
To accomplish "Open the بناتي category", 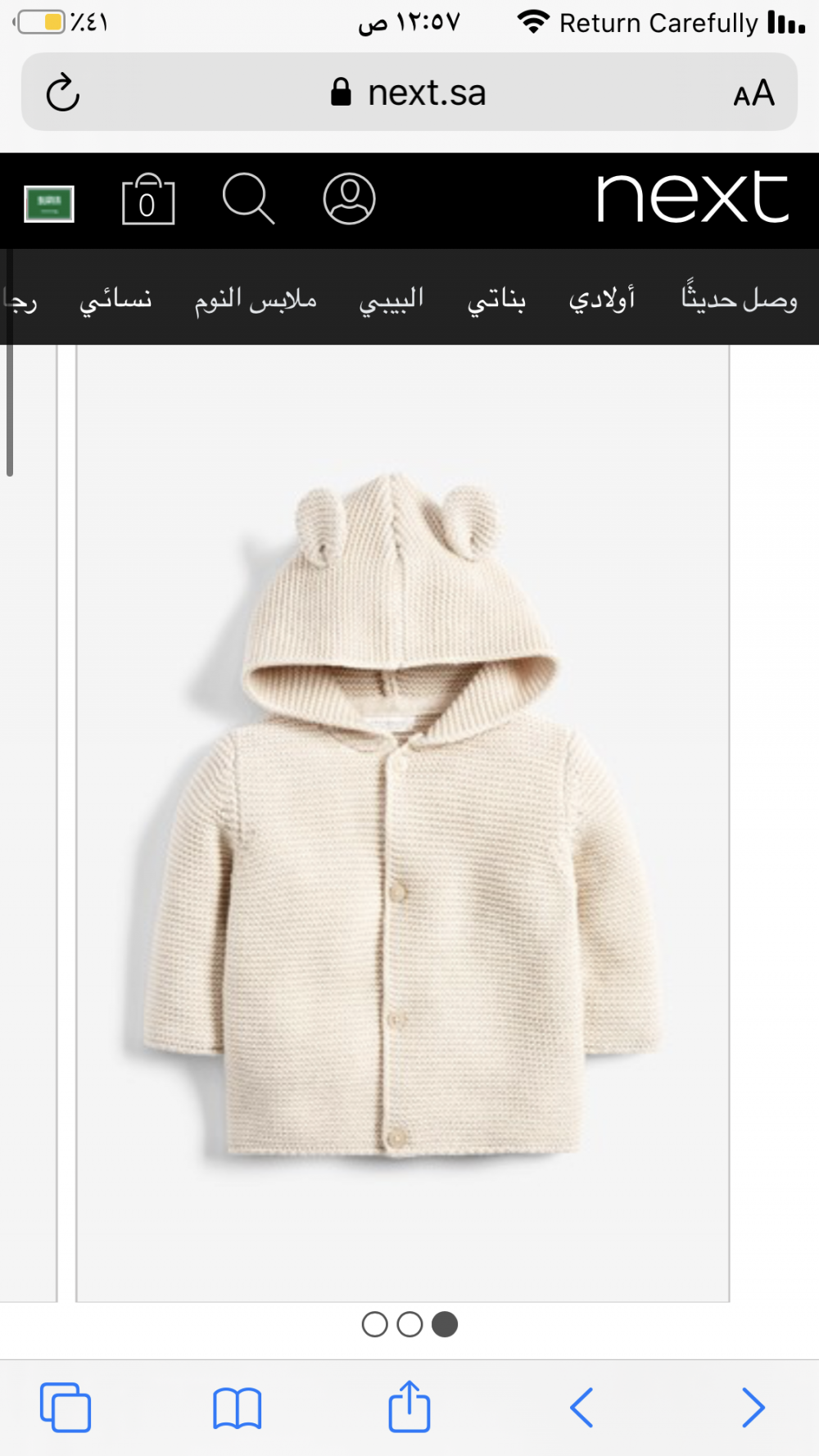I will coord(496,299).
